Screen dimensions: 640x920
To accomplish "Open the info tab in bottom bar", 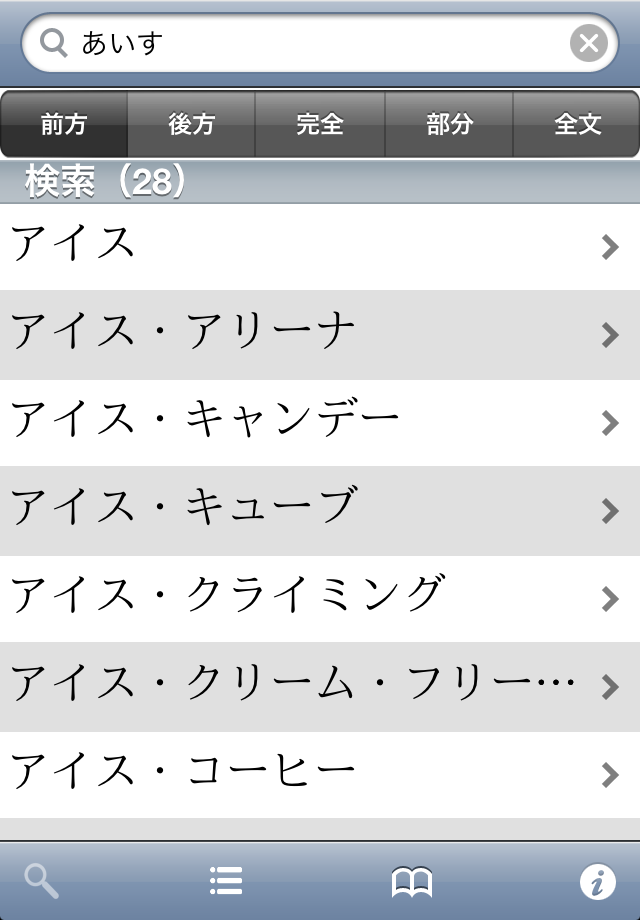I will point(597,881).
